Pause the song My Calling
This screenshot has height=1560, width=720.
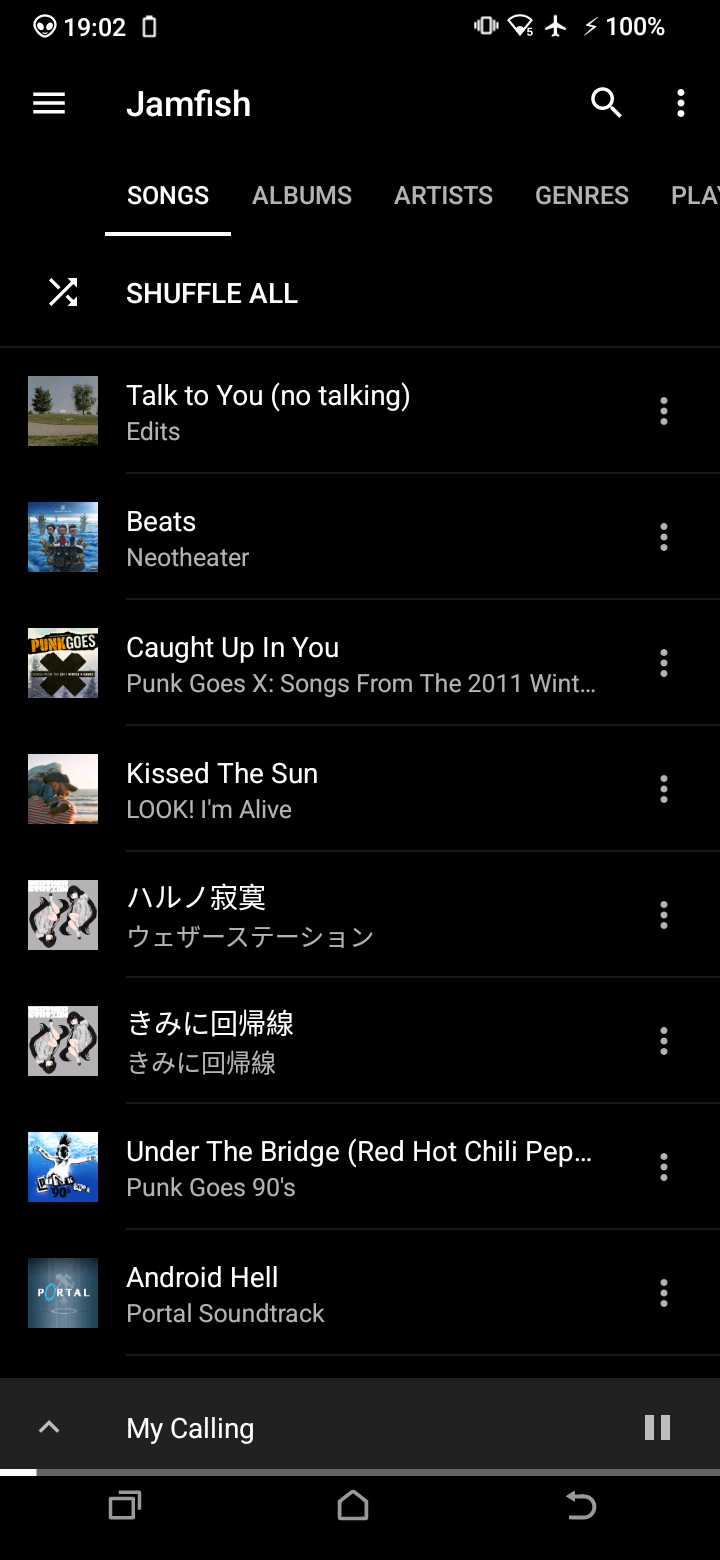(x=657, y=1427)
